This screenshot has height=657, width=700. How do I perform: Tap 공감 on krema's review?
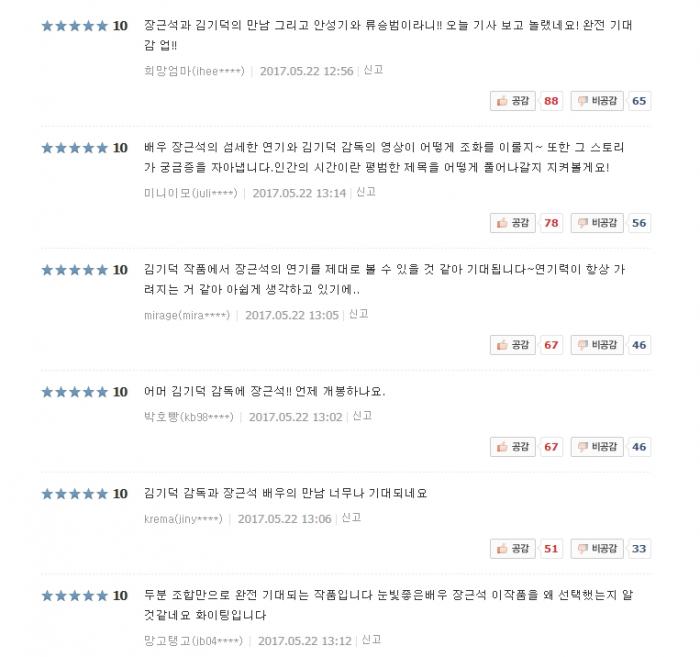point(514,549)
